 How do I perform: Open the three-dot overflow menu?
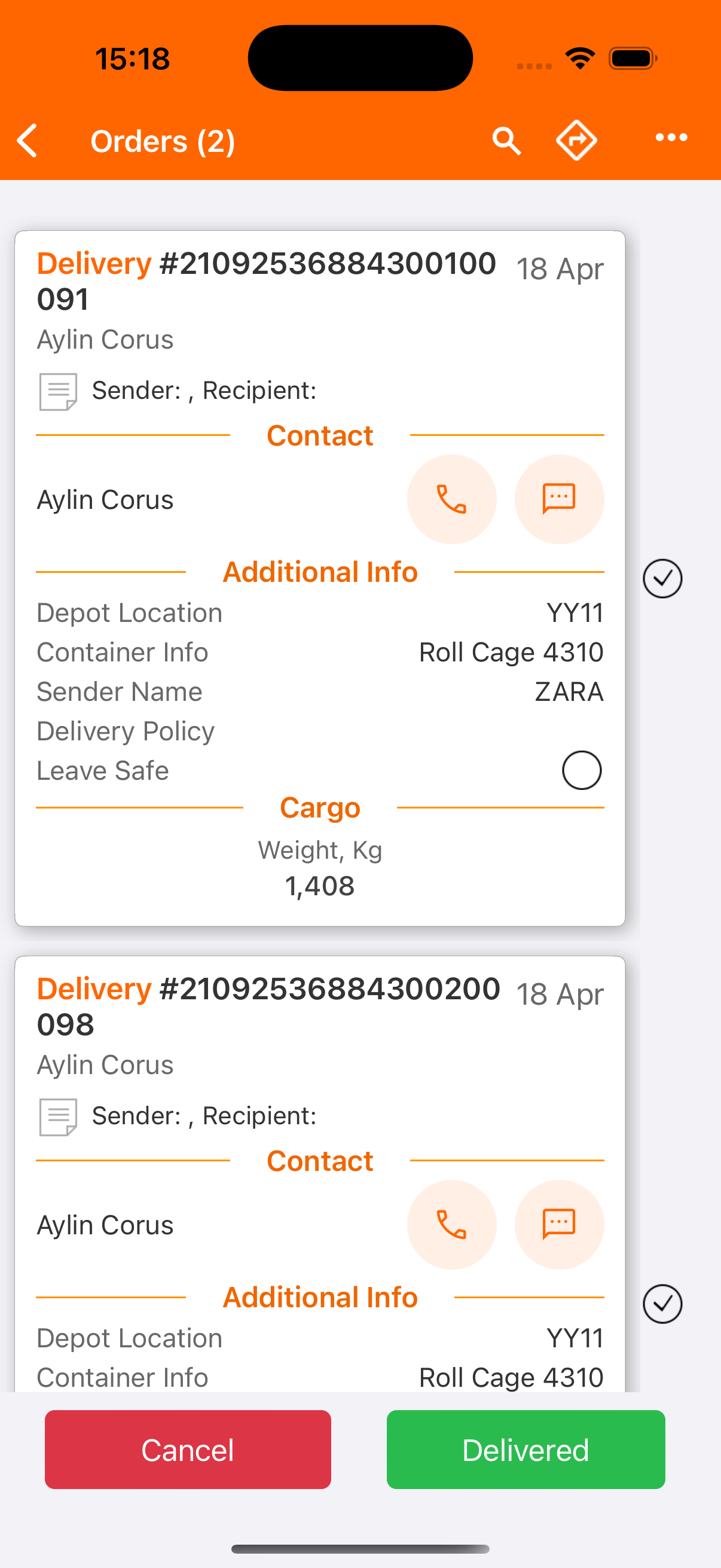click(x=671, y=138)
